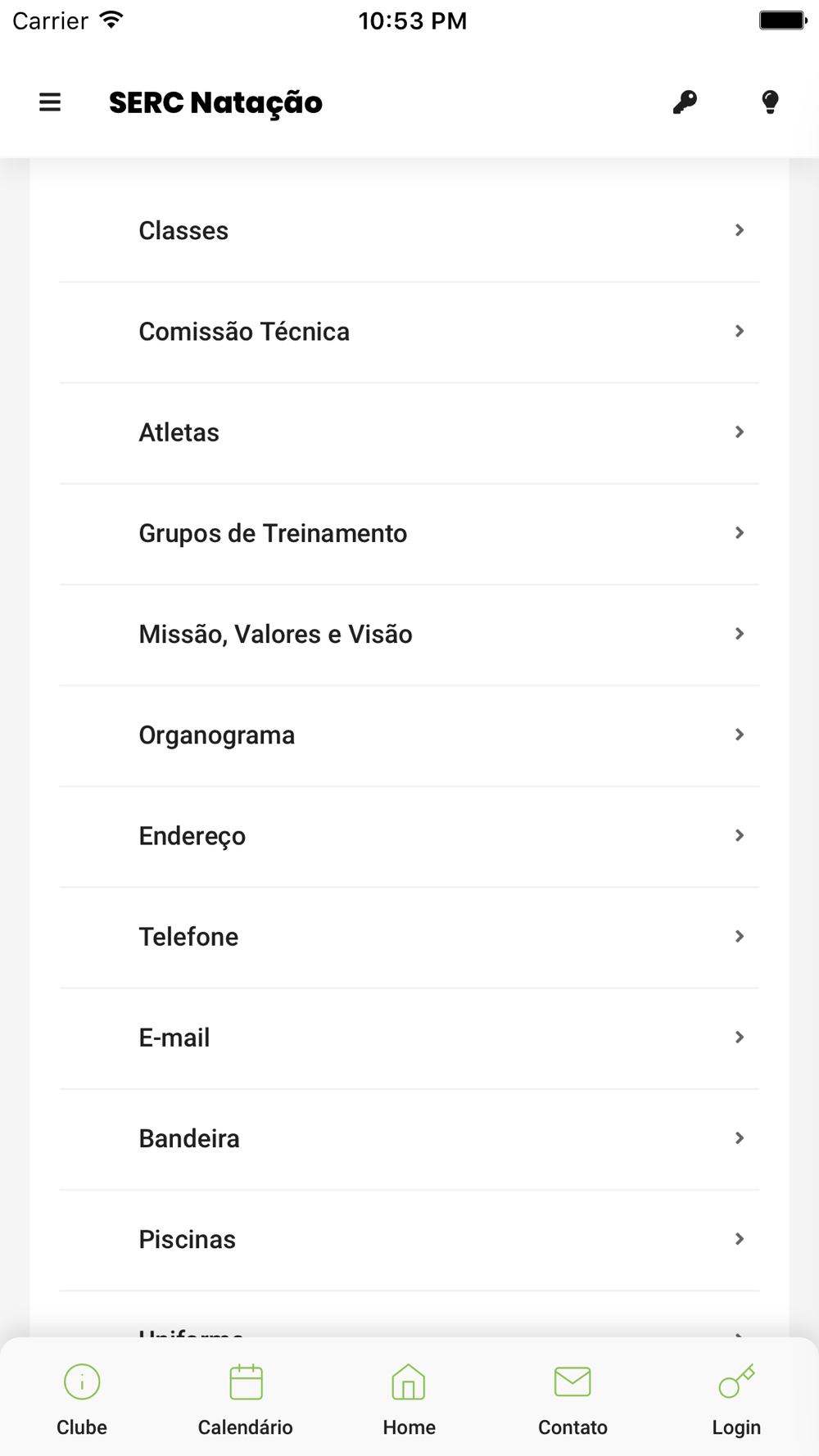Open Grupos de Treinamento
Viewport: 819px width, 1456px height.
409,534
